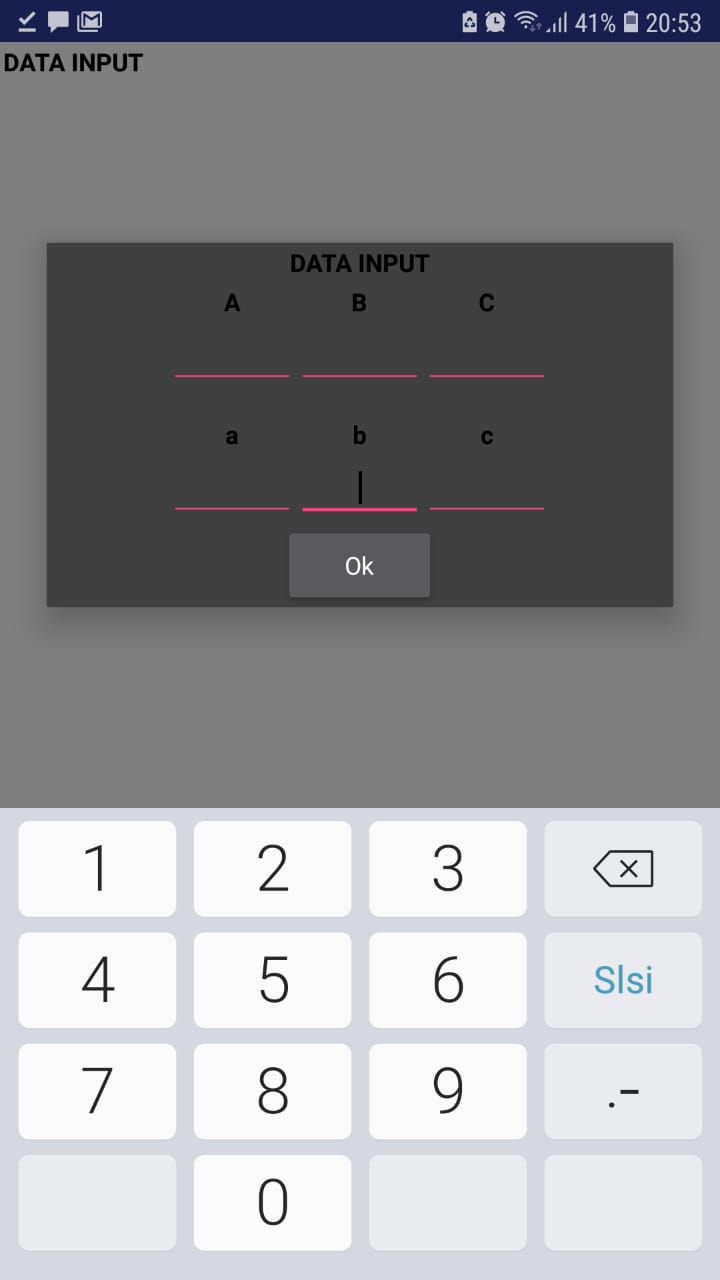Tap the input field under lowercase a

(x=232, y=489)
